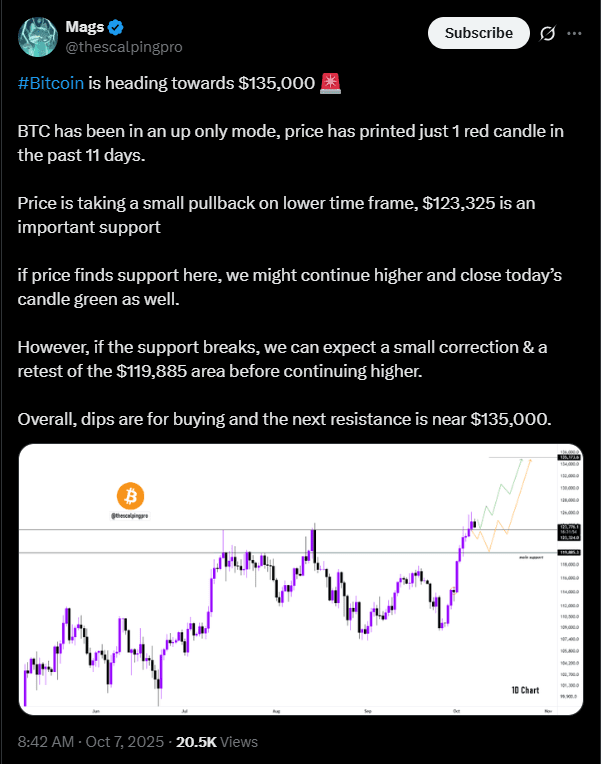The width and height of the screenshot is (601, 764).
Task: Open the post's overflow menu
Action: (574, 33)
